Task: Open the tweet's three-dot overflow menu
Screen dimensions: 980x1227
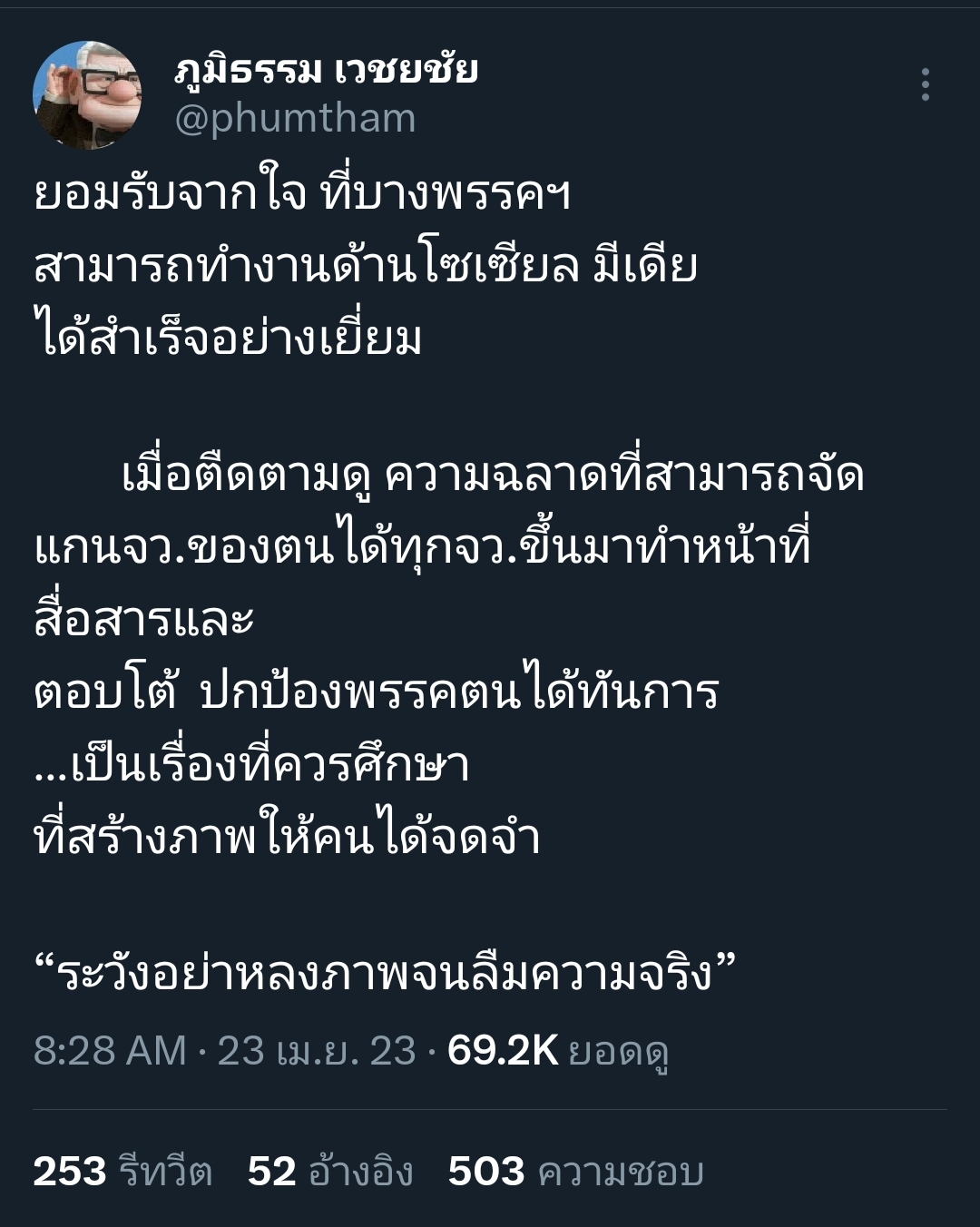Action: 925,84
